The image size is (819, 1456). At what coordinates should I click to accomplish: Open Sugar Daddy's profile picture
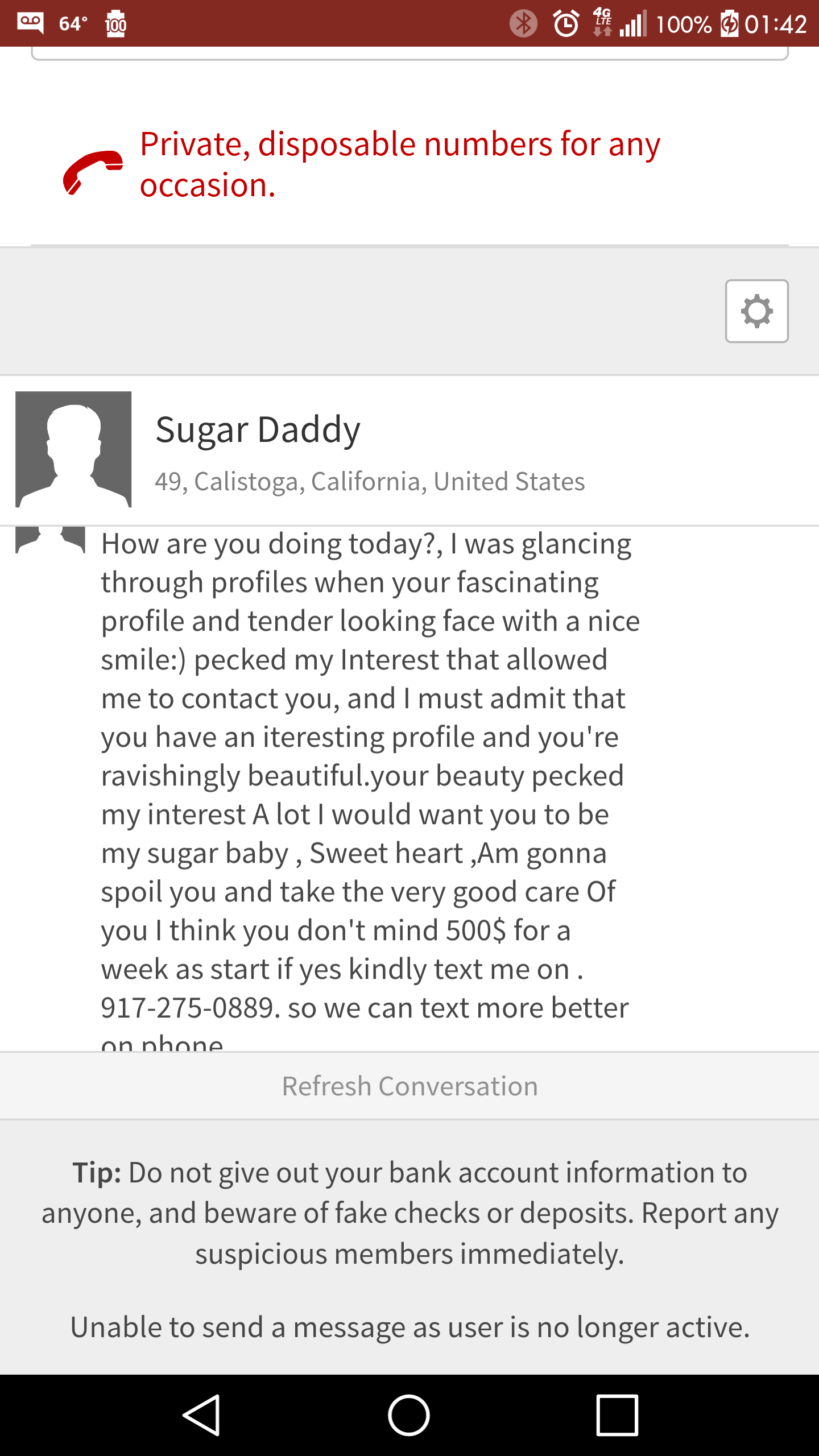[x=73, y=449]
